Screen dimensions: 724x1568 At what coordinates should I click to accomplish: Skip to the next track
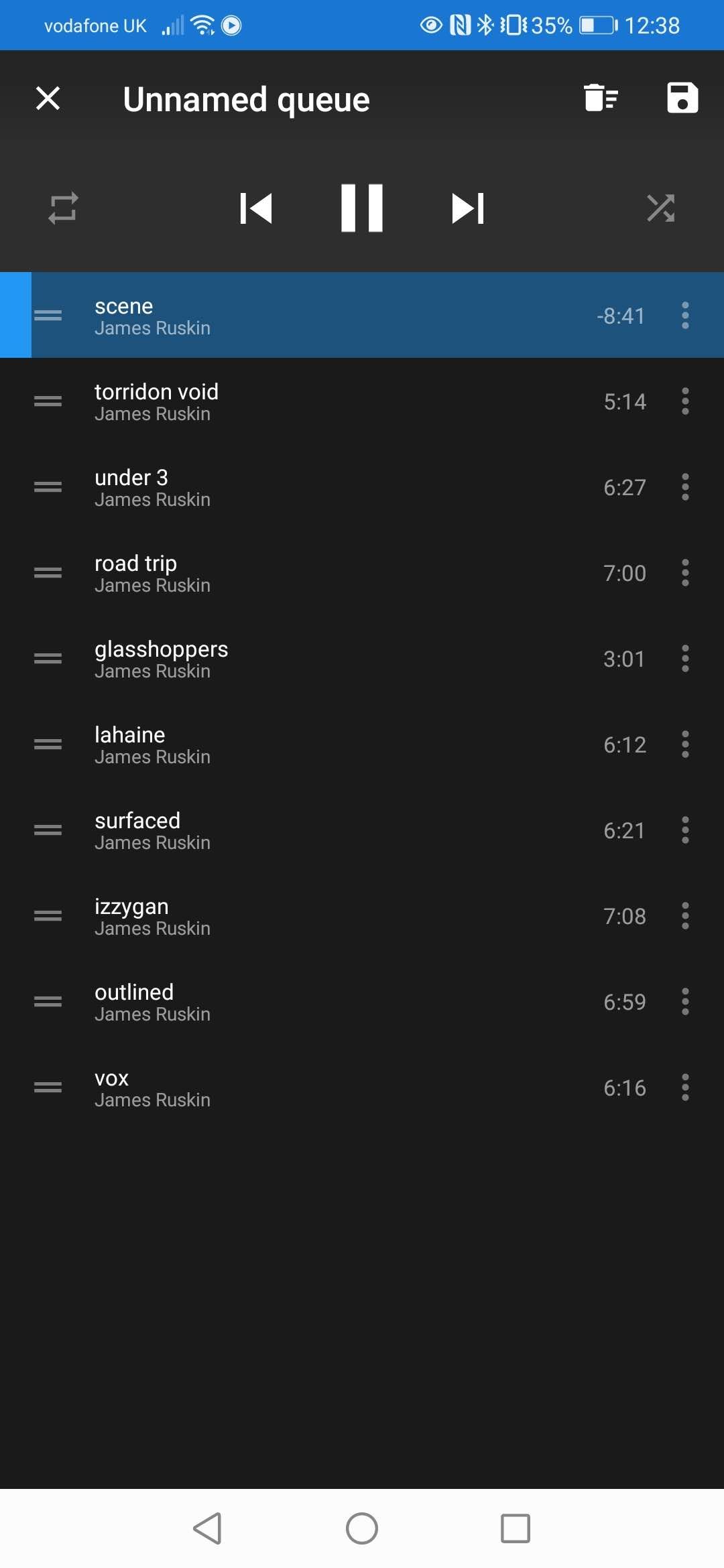pyautogui.click(x=467, y=208)
